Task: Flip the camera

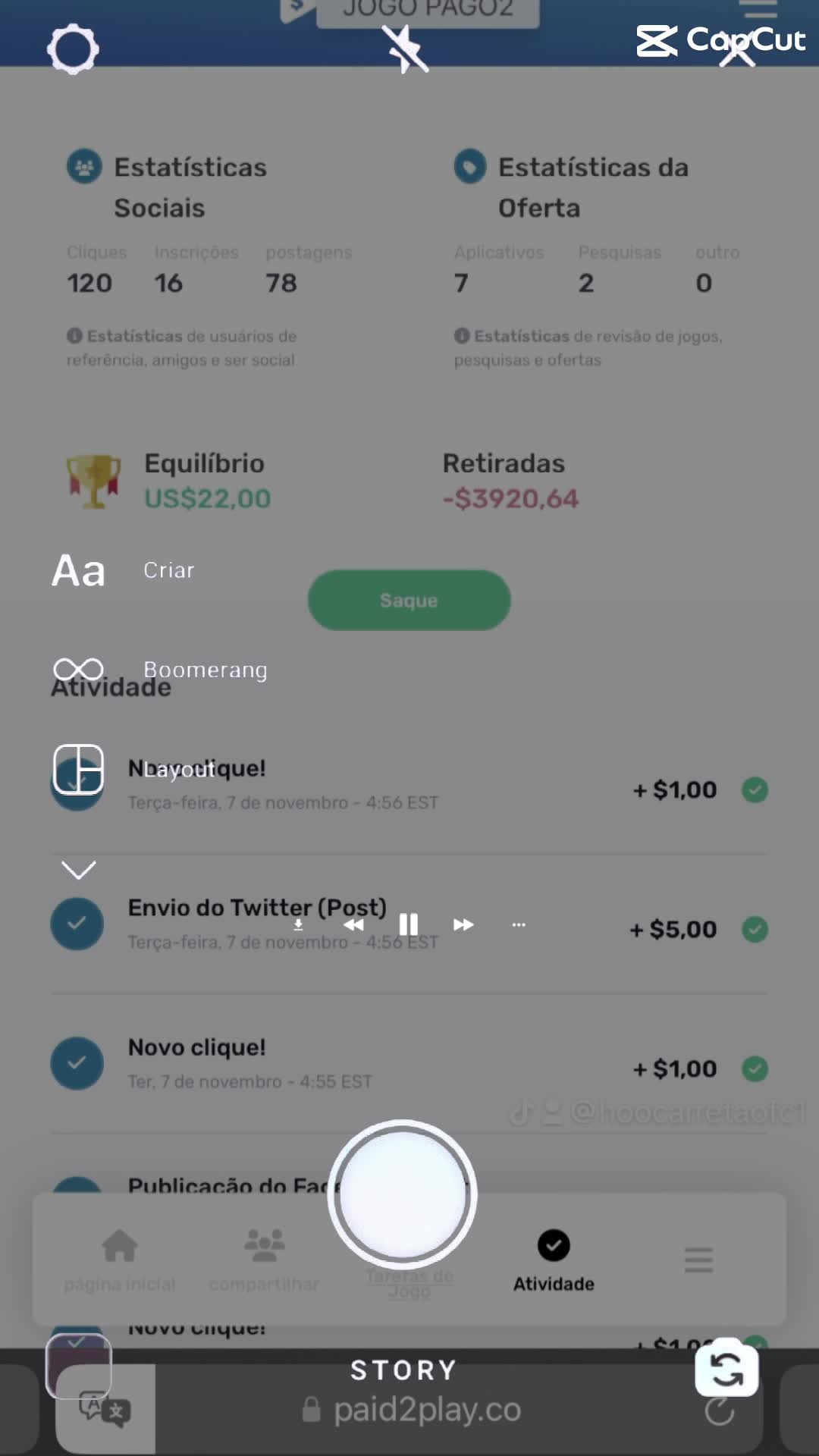Action: pyautogui.click(x=726, y=1369)
